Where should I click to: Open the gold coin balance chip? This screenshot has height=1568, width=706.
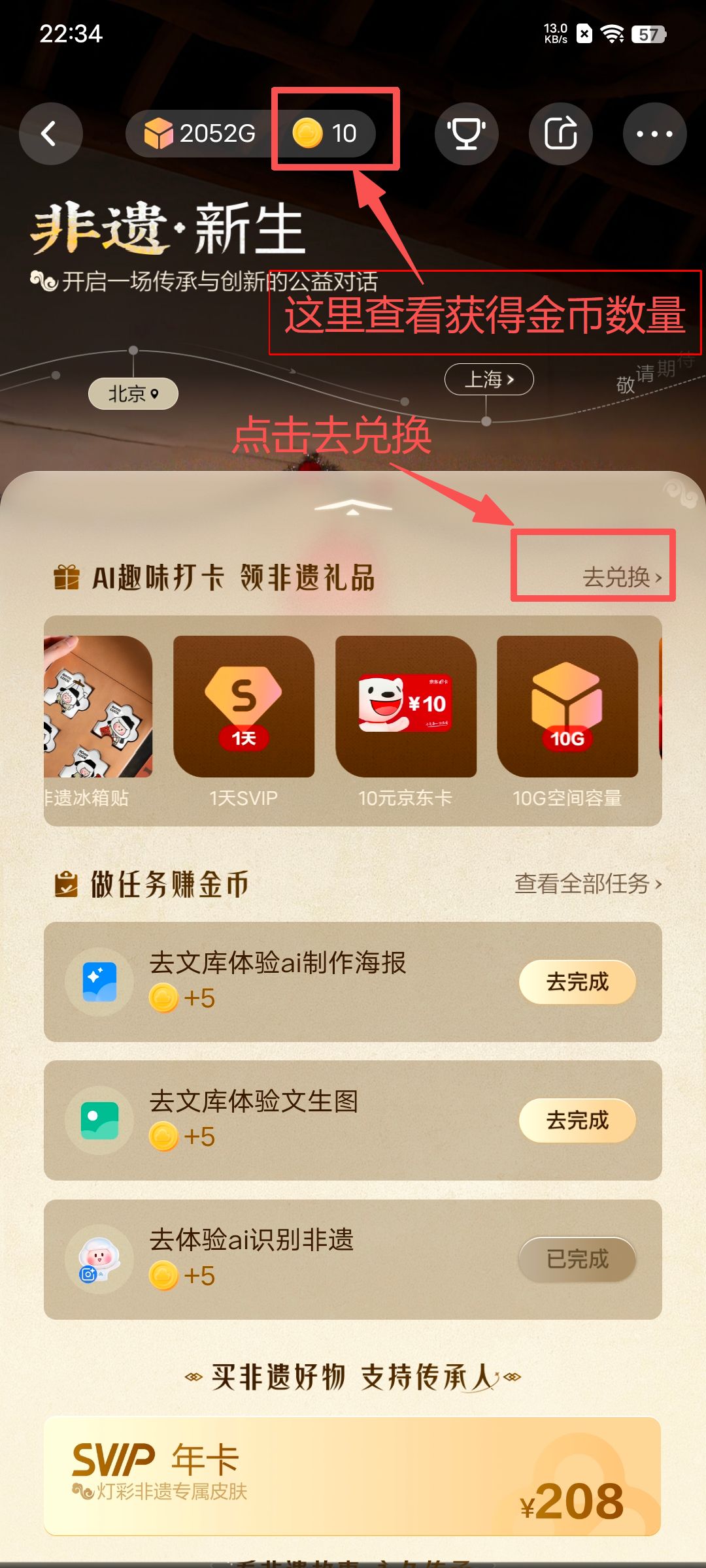pos(325,134)
